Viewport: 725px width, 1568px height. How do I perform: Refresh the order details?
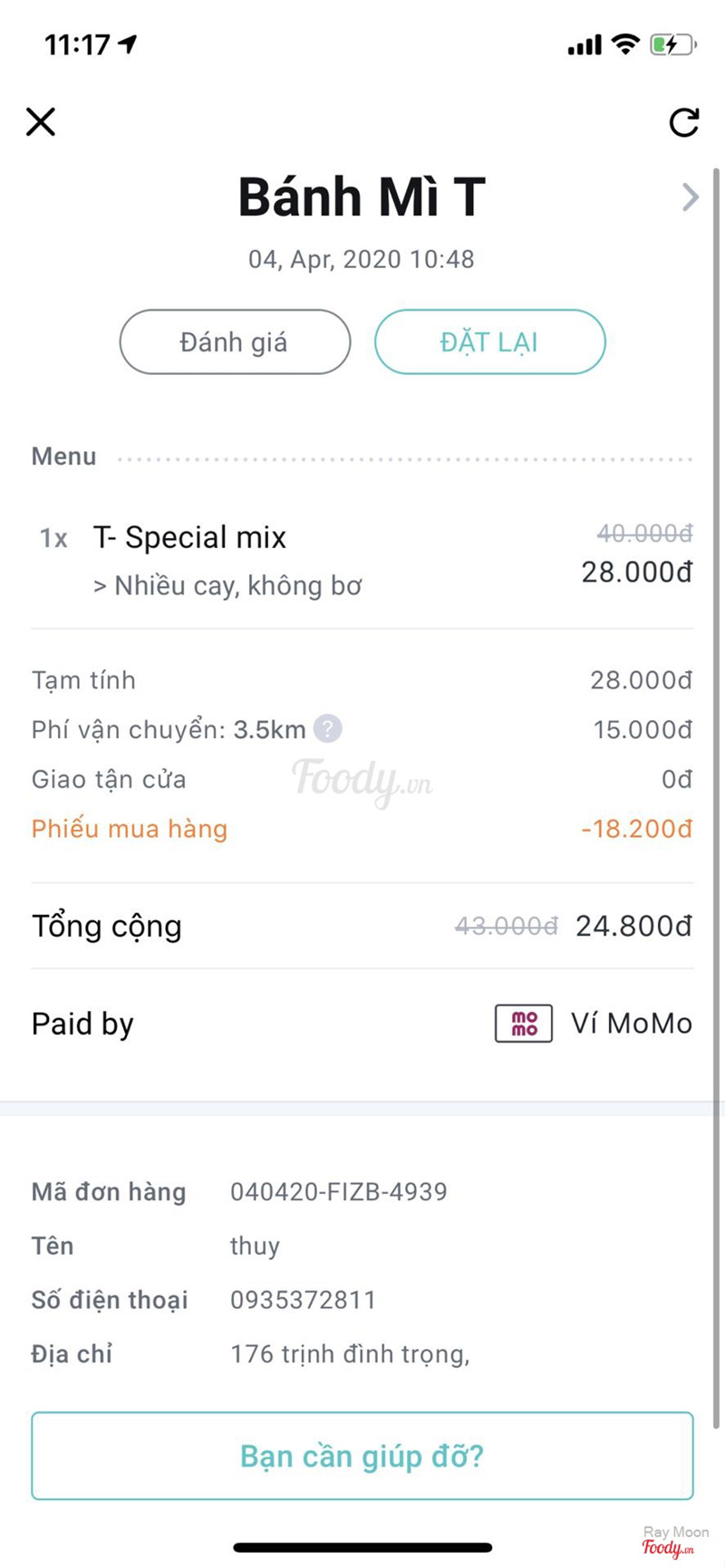click(x=683, y=122)
